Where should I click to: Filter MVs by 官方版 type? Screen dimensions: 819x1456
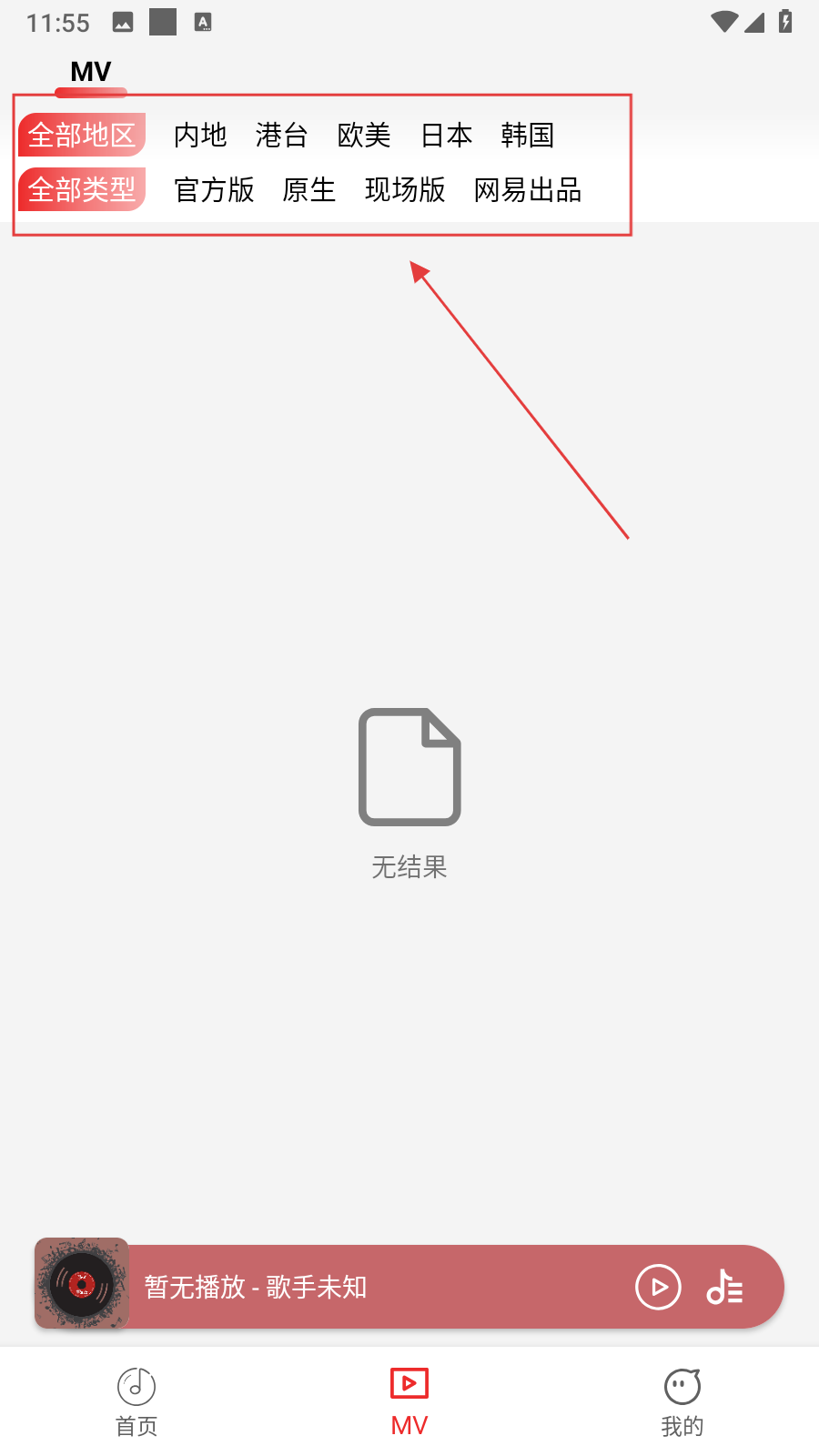click(x=215, y=189)
